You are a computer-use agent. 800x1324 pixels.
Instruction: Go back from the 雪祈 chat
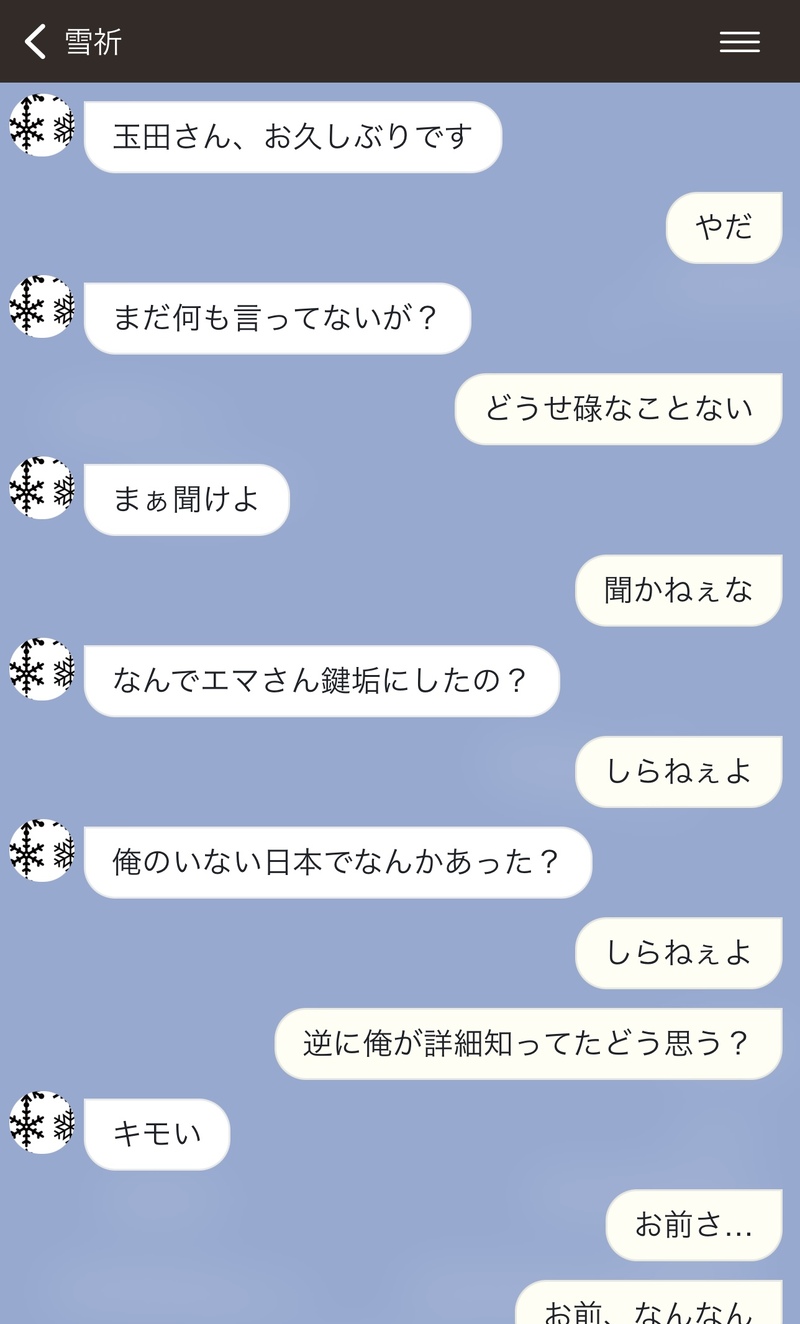35,41
